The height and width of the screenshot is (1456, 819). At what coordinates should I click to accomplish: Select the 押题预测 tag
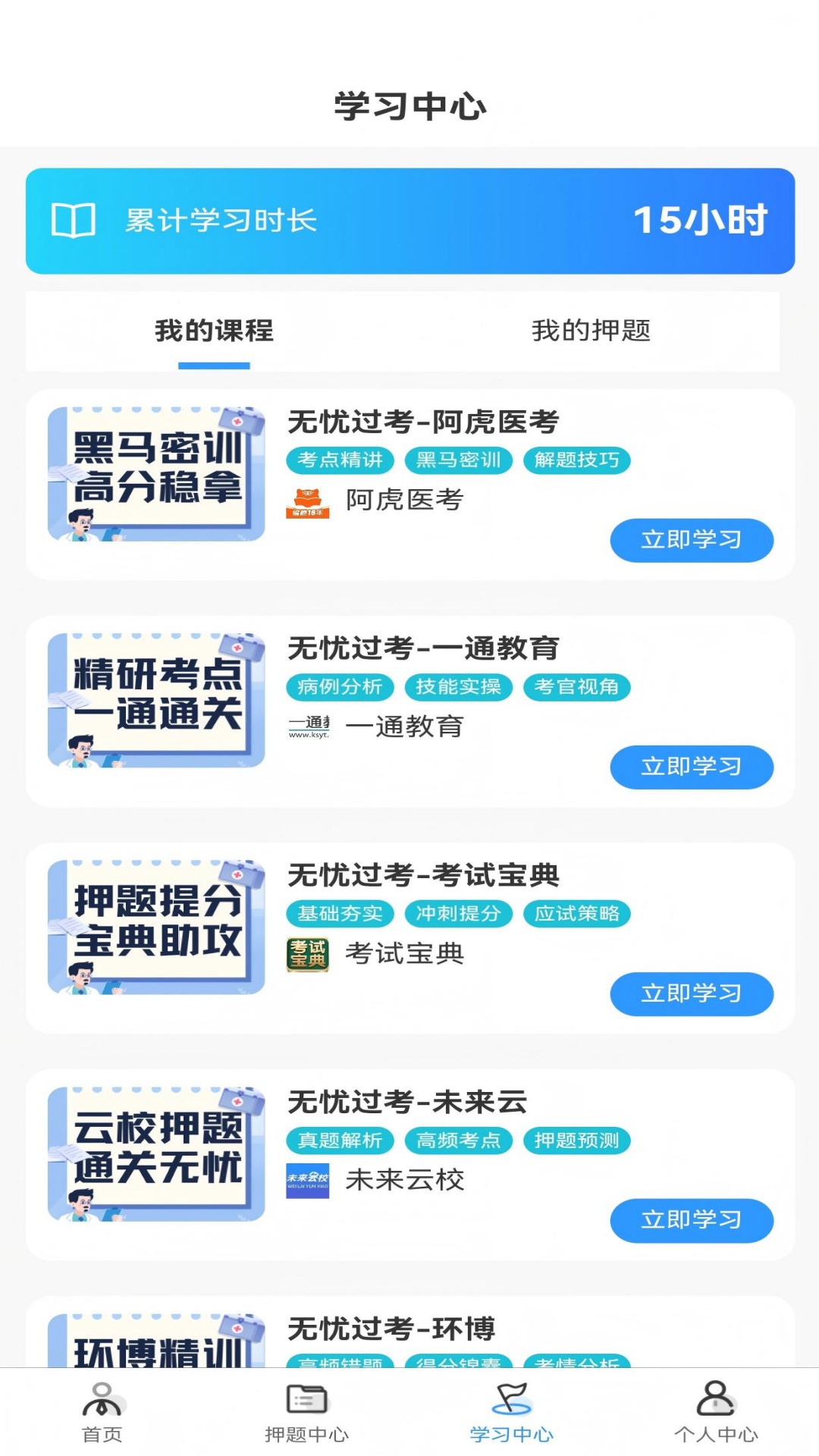pos(579,1140)
